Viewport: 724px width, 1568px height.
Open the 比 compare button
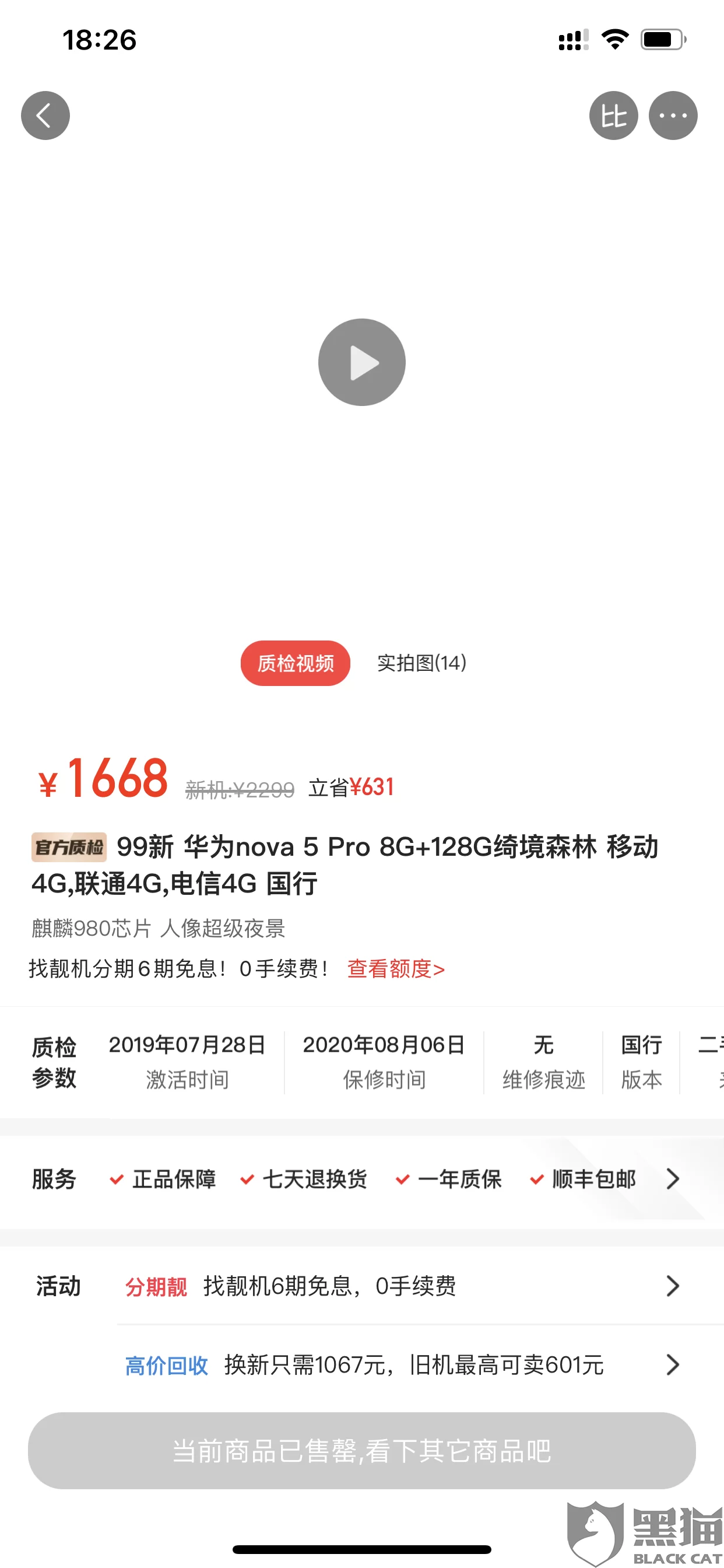click(x=613, y=116)
